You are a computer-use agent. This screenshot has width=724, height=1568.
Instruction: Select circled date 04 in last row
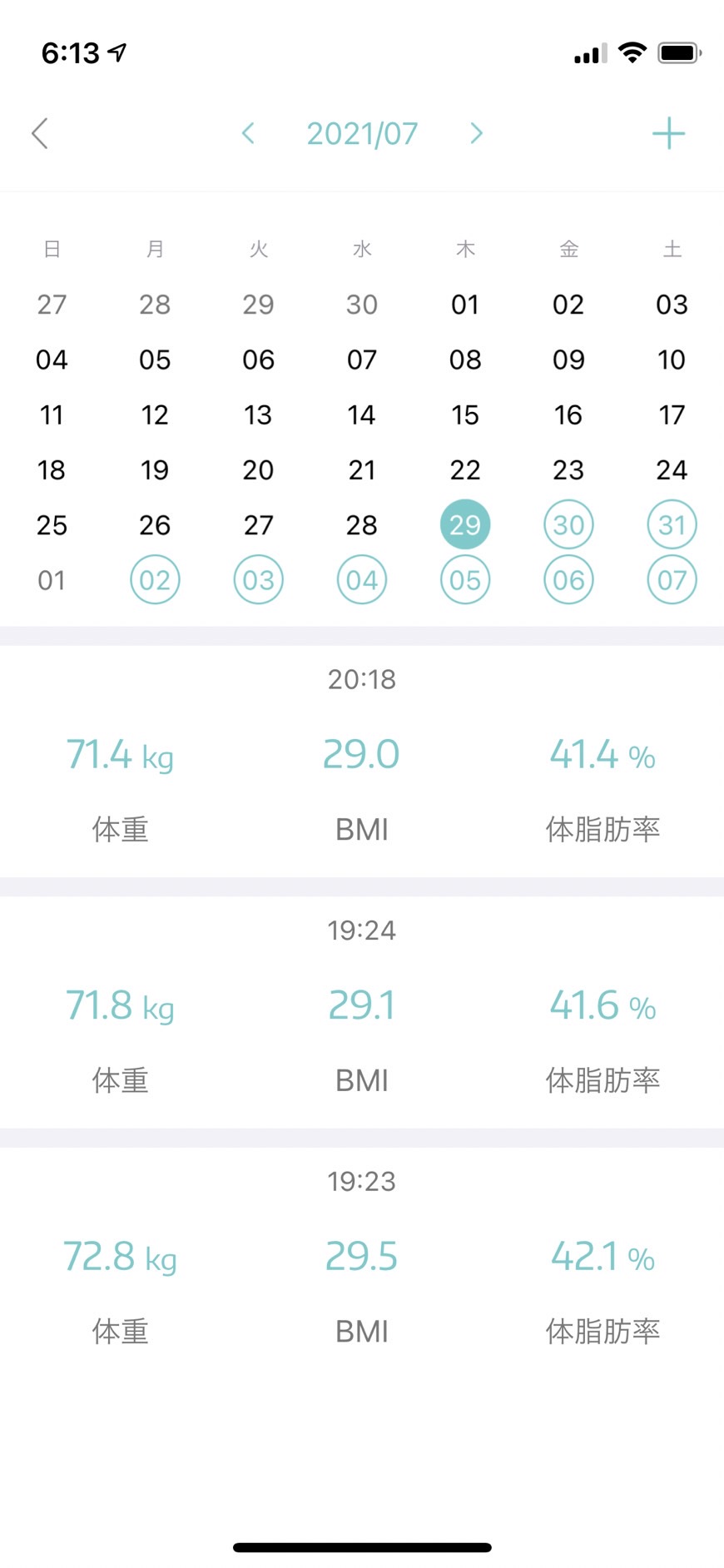pyautogui.click(x=362, y=579)
